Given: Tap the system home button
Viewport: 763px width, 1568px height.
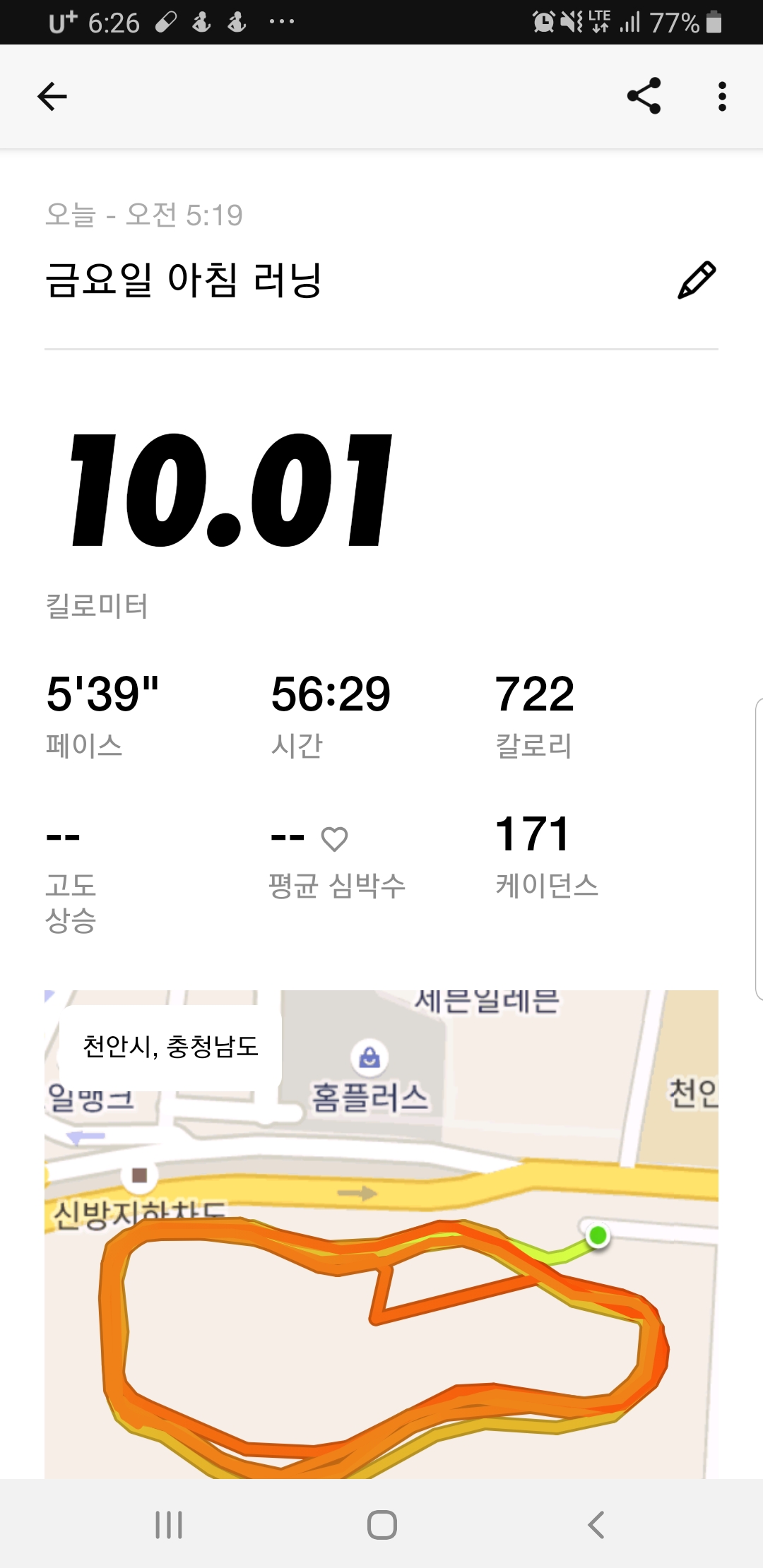Looking at the screenshot, I should (x=381, y=1524).
